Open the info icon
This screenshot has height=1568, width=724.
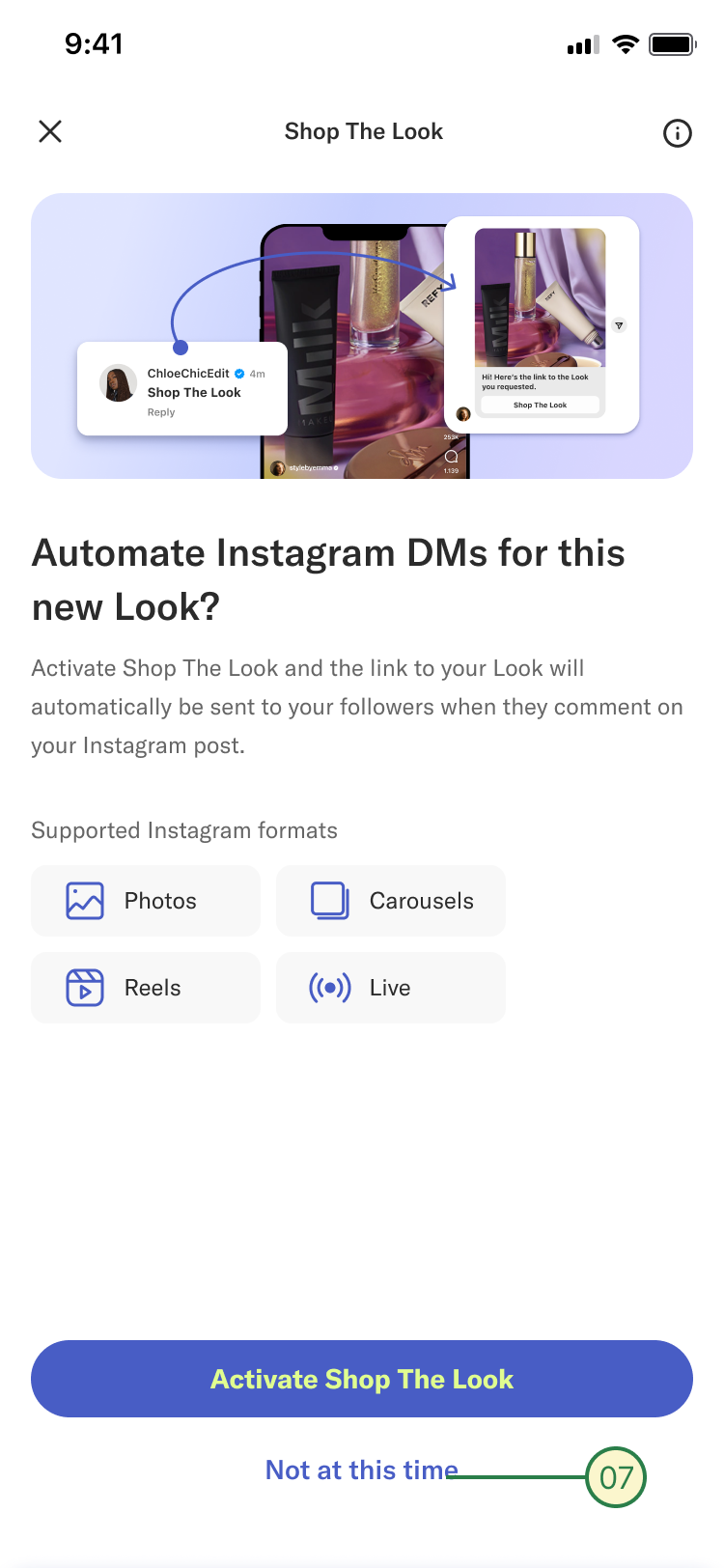click(678, 133)
